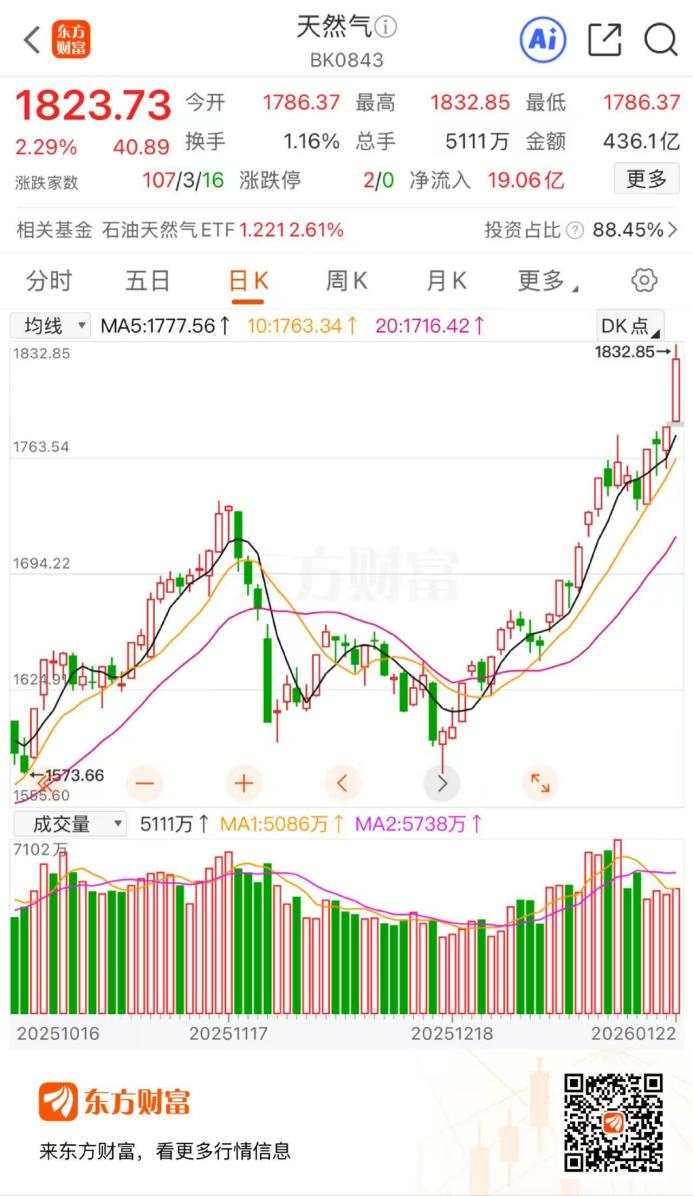This screenshot has height=1196, width=693.
Task: Tap the 更多 button for more quote data
Action: tap(646, 179)
